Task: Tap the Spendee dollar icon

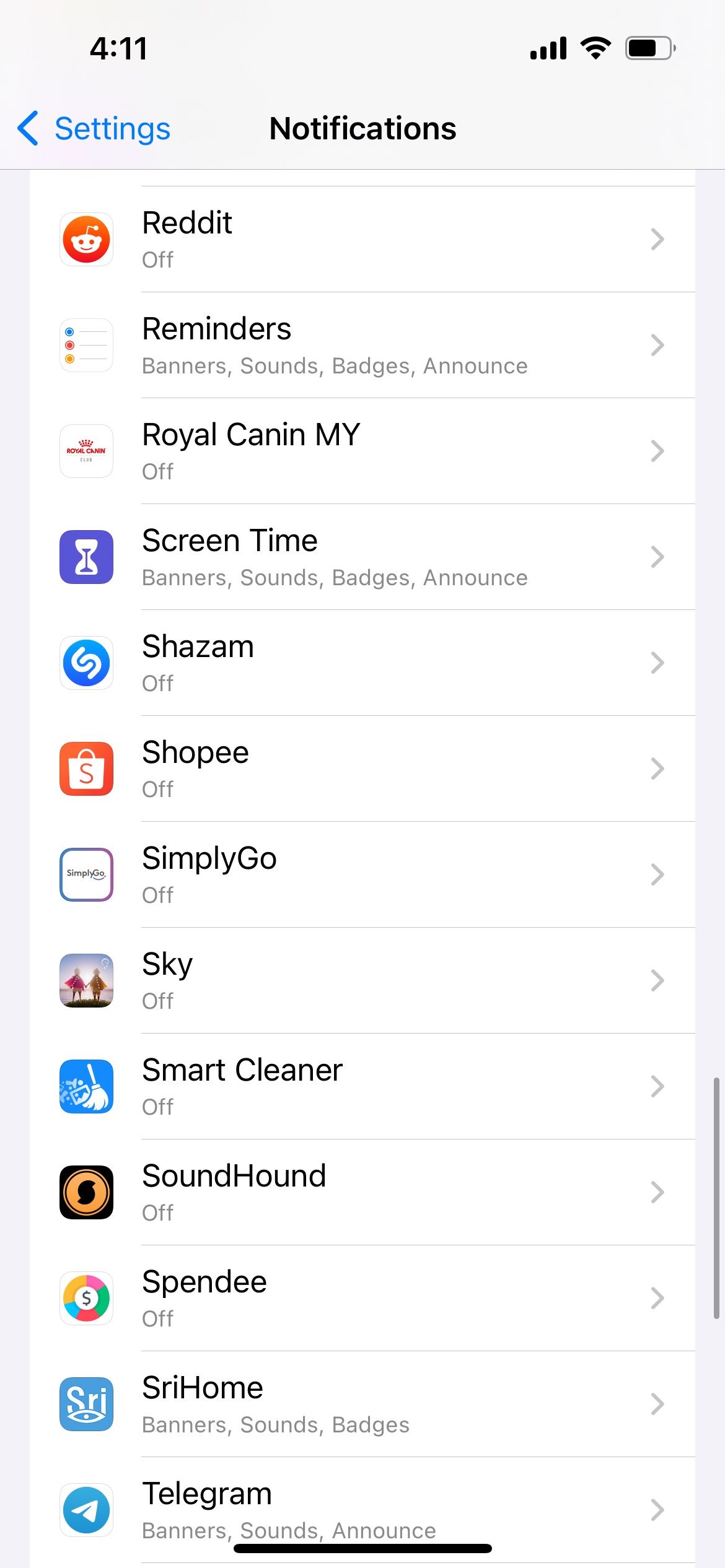Action: tap(86, 1298)
